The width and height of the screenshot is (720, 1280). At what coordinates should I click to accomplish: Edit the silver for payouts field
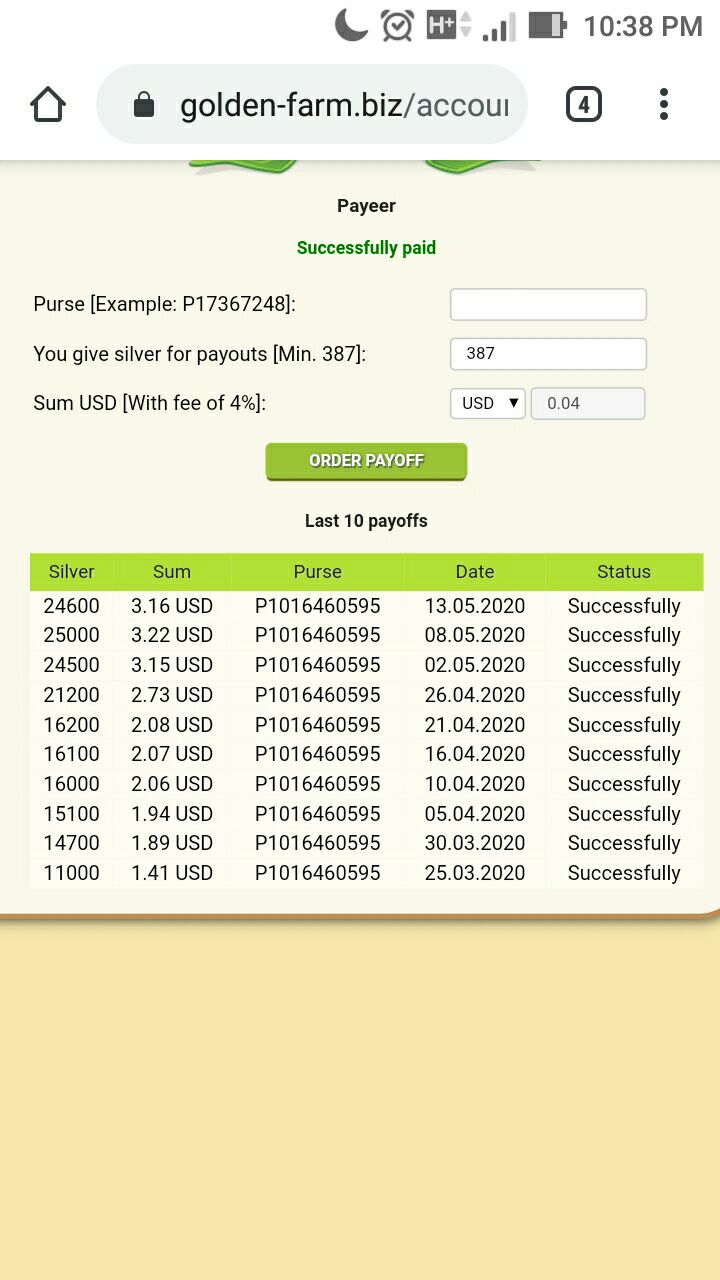coord(548,353)
